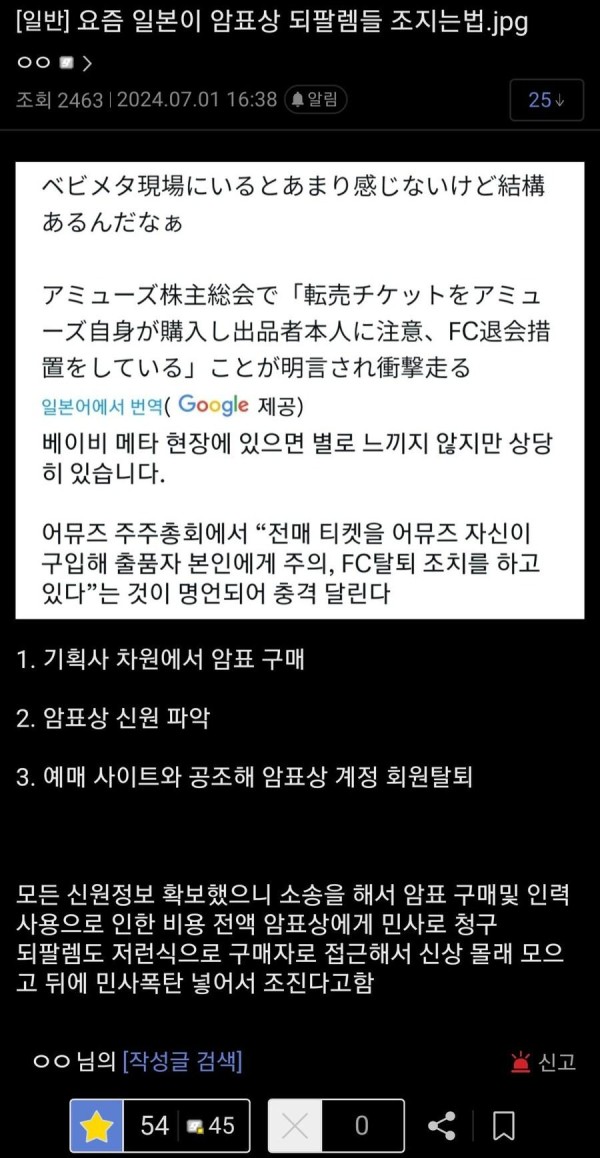
Task: Recommend post with the star button
Action: (97, 1126)
